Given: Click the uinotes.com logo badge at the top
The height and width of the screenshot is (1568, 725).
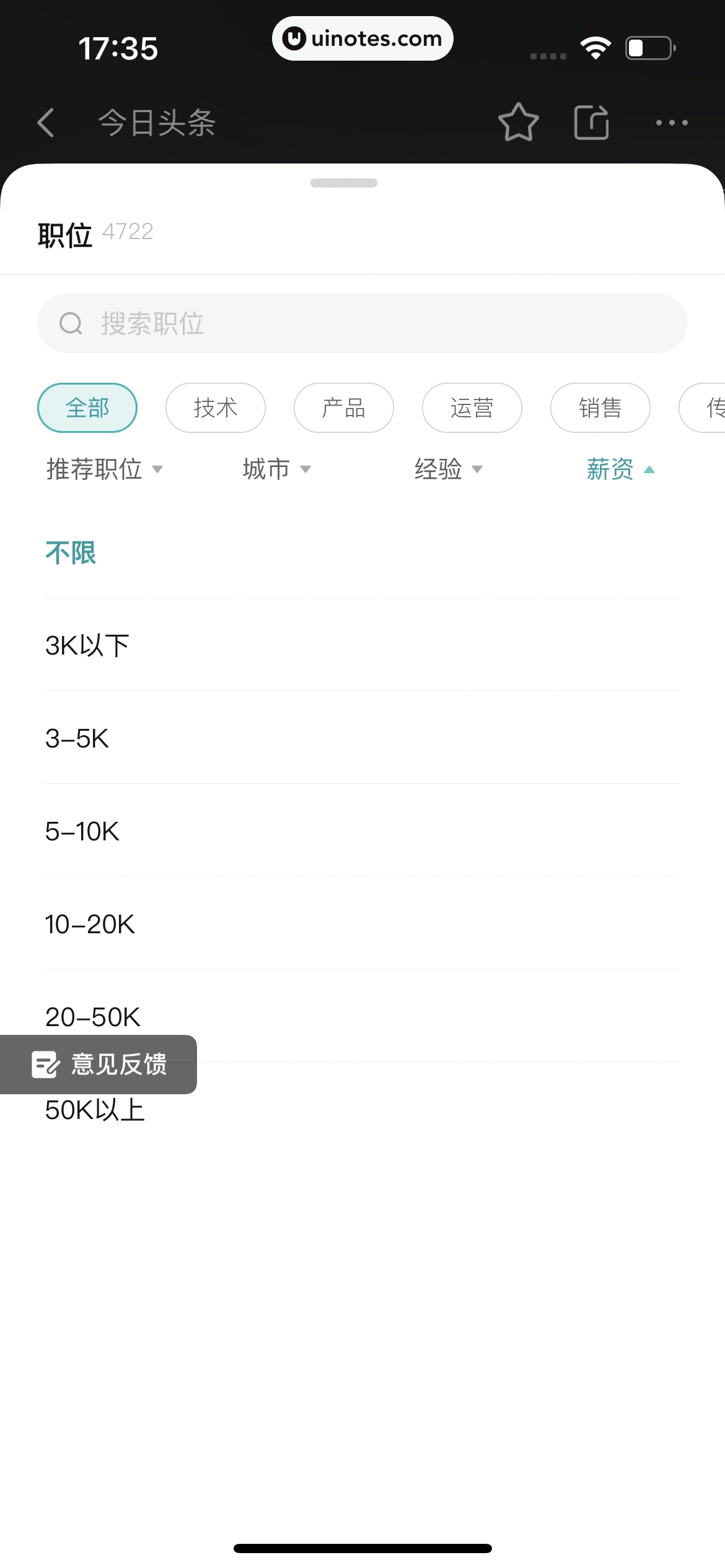Looking at the screenshot, I should pos(362,38).
